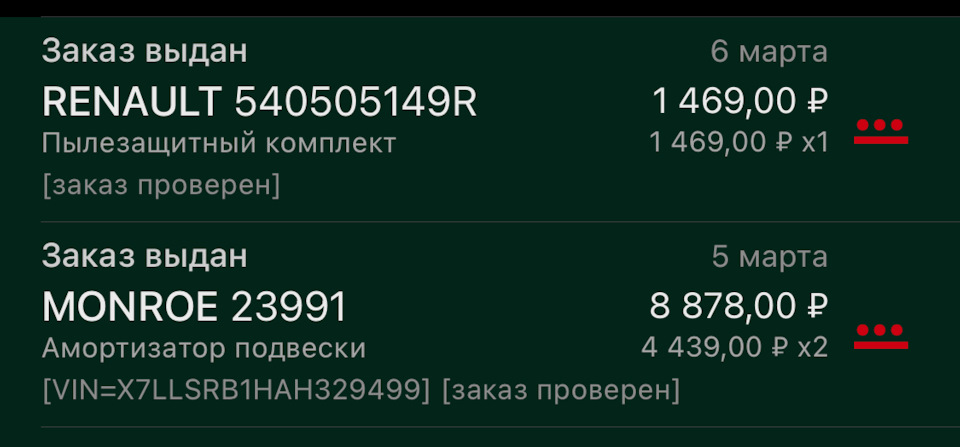Open the MONROE 23991 order
Image resolution: width=960 pixels, height=447 pixels.
tap(195, 307)
